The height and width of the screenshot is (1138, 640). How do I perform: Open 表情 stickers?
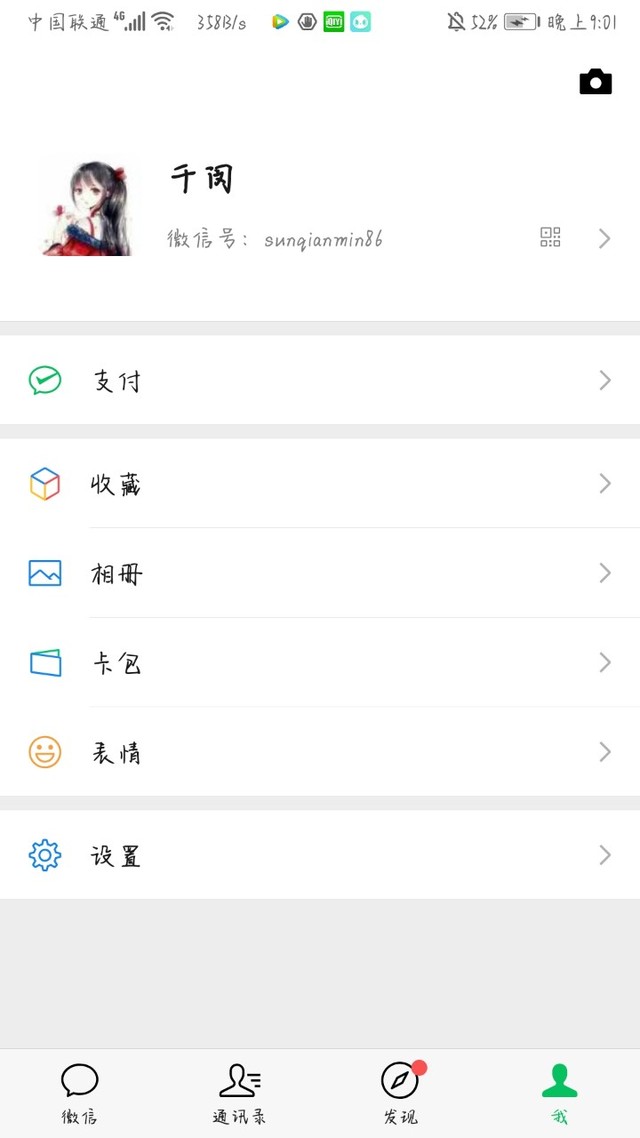[320, 752]
